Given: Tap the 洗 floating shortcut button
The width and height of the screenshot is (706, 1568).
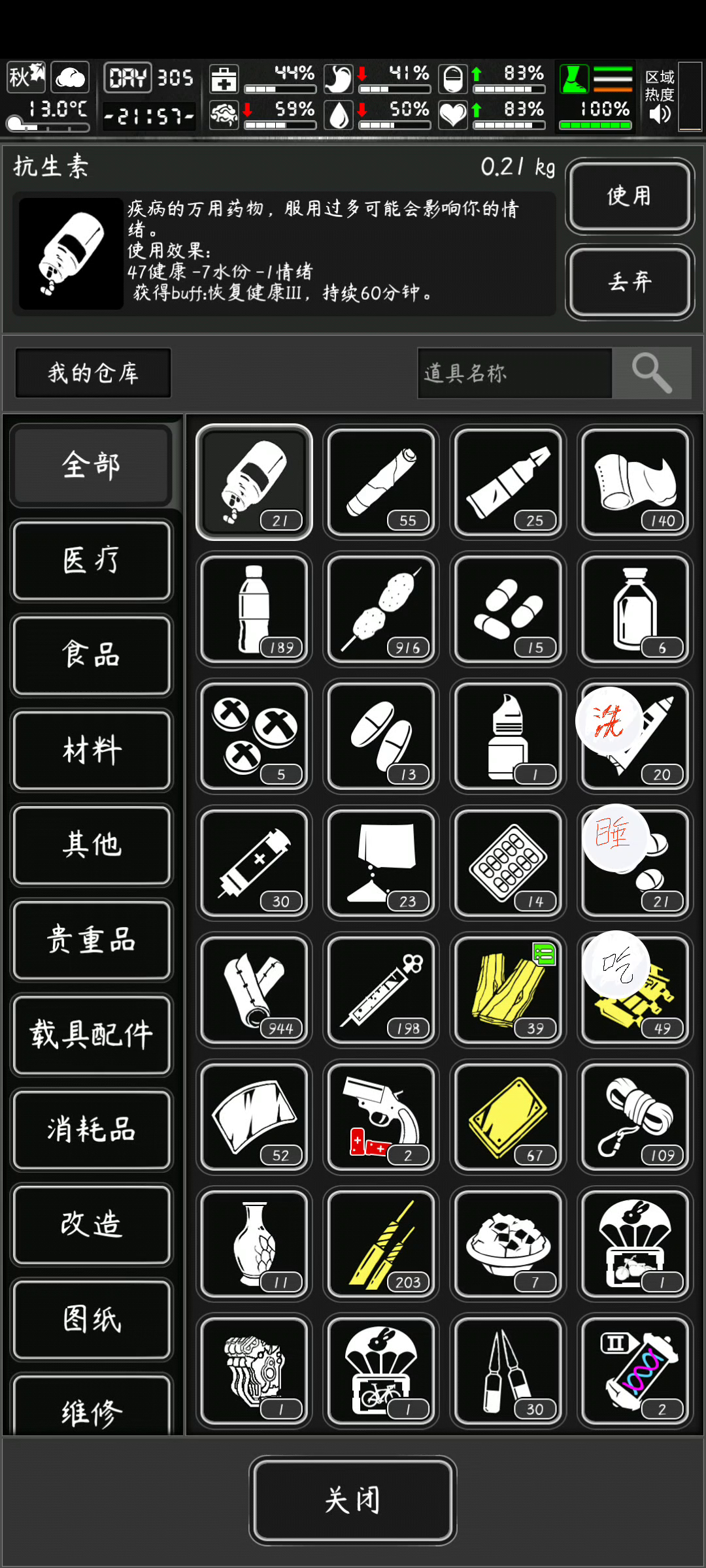Looking at the screenshot, I should click(x=608, y=721).
